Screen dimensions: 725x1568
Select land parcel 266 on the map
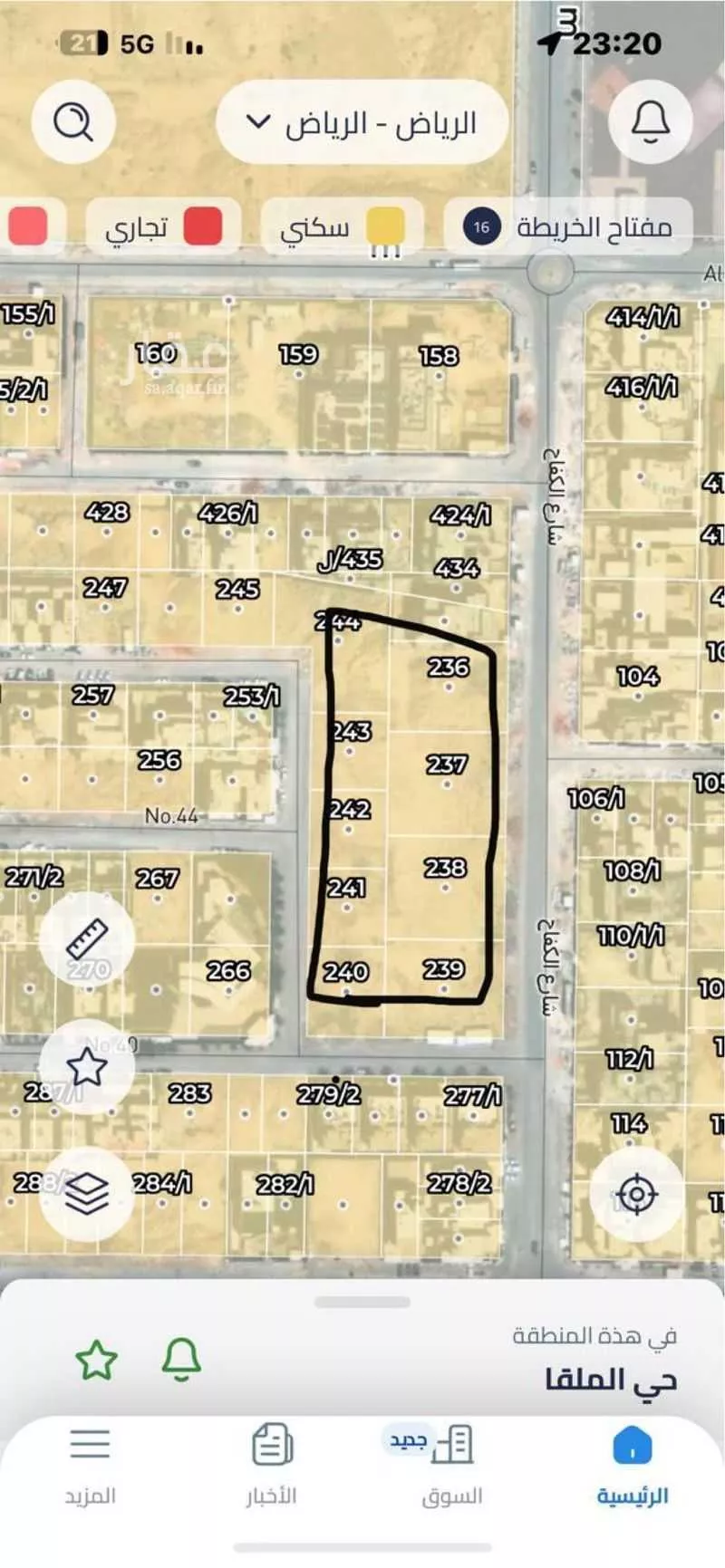(x=227, y=972)
